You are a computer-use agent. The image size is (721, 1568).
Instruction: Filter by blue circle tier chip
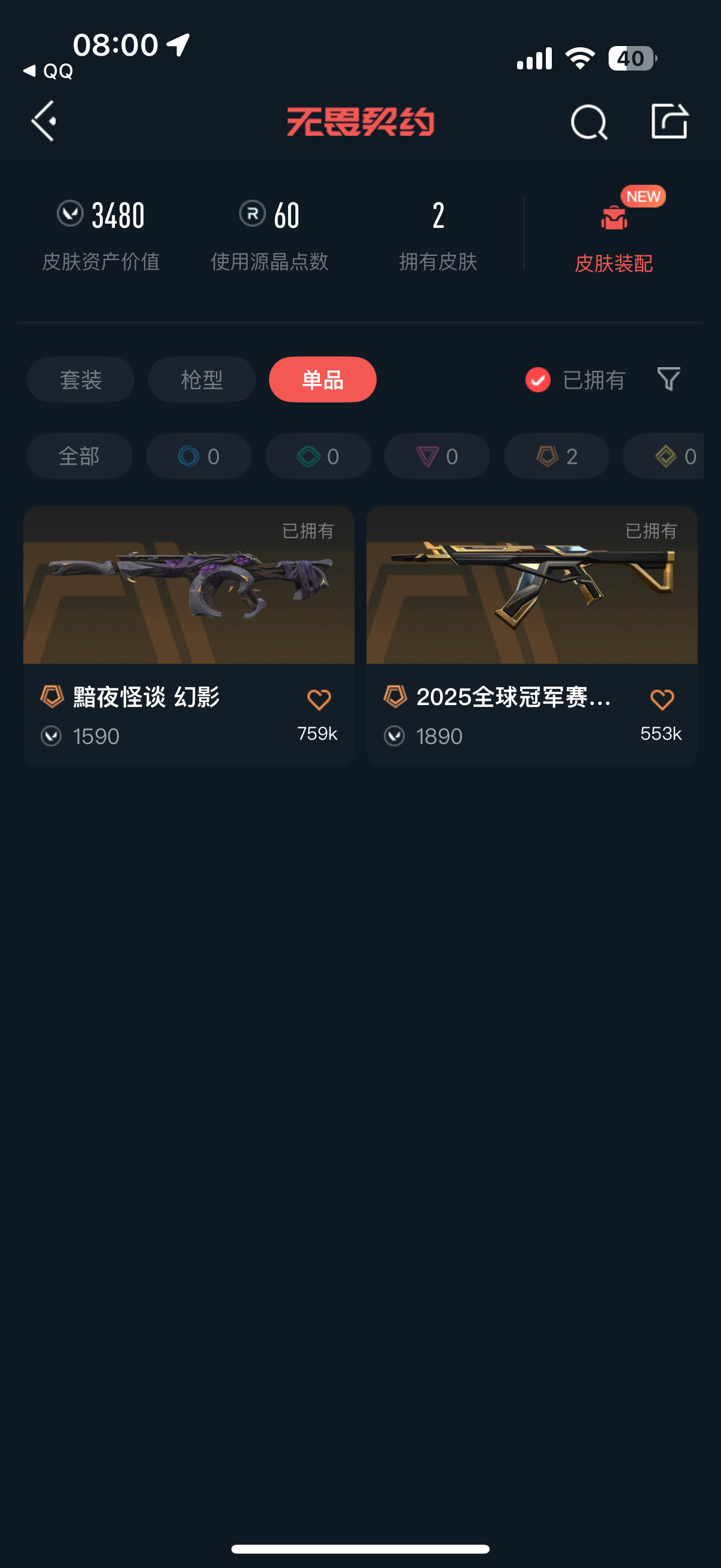[198, 456]
